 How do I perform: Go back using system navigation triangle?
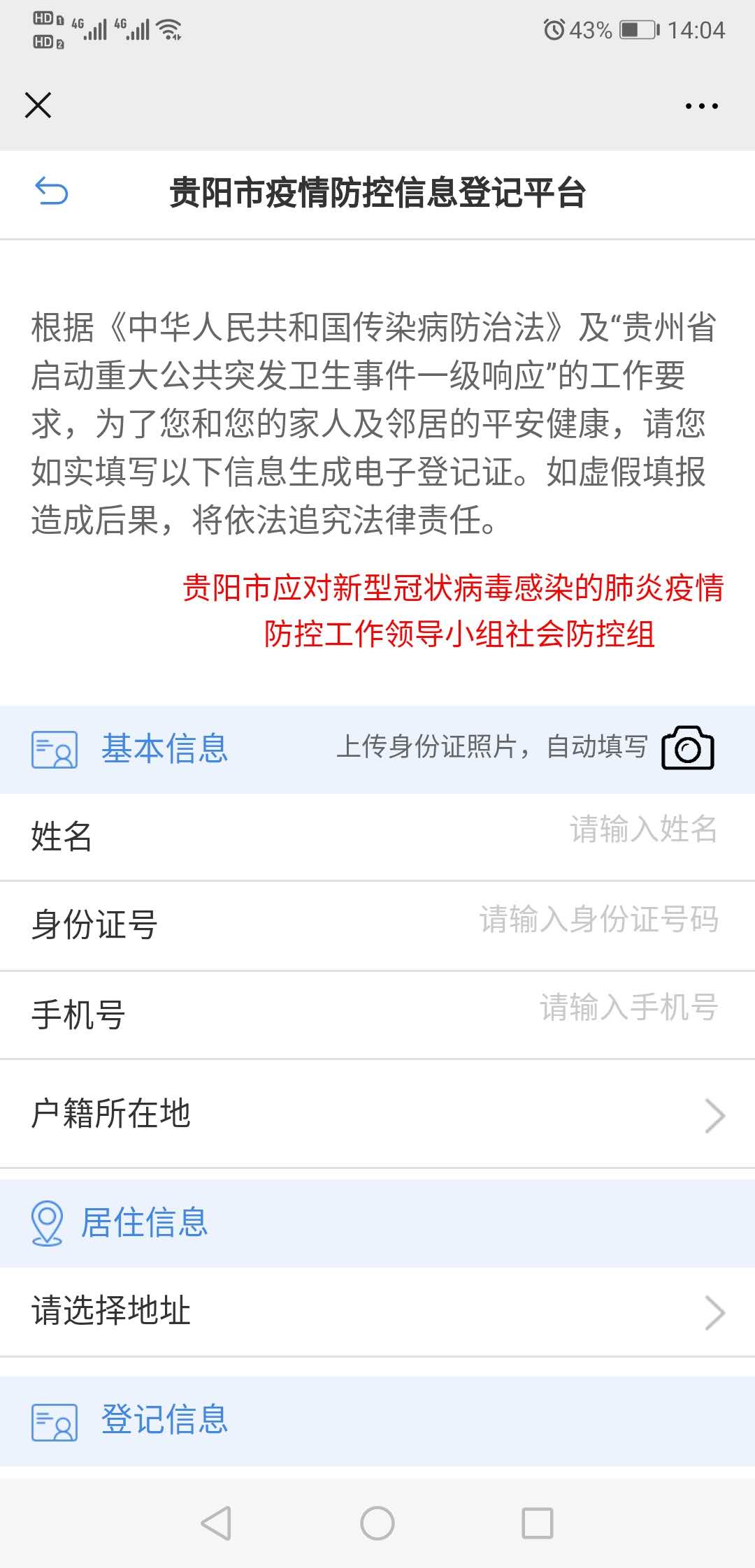point(216,1523)
